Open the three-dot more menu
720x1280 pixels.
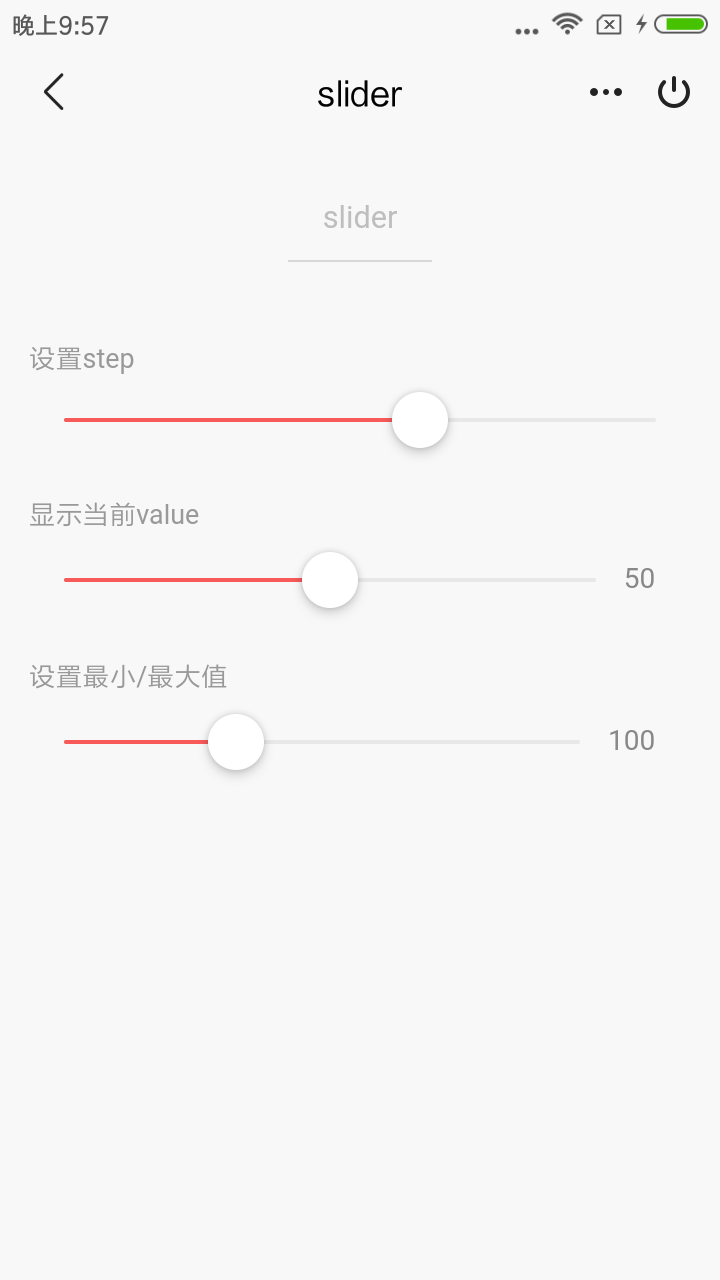[x=605, y=93]
